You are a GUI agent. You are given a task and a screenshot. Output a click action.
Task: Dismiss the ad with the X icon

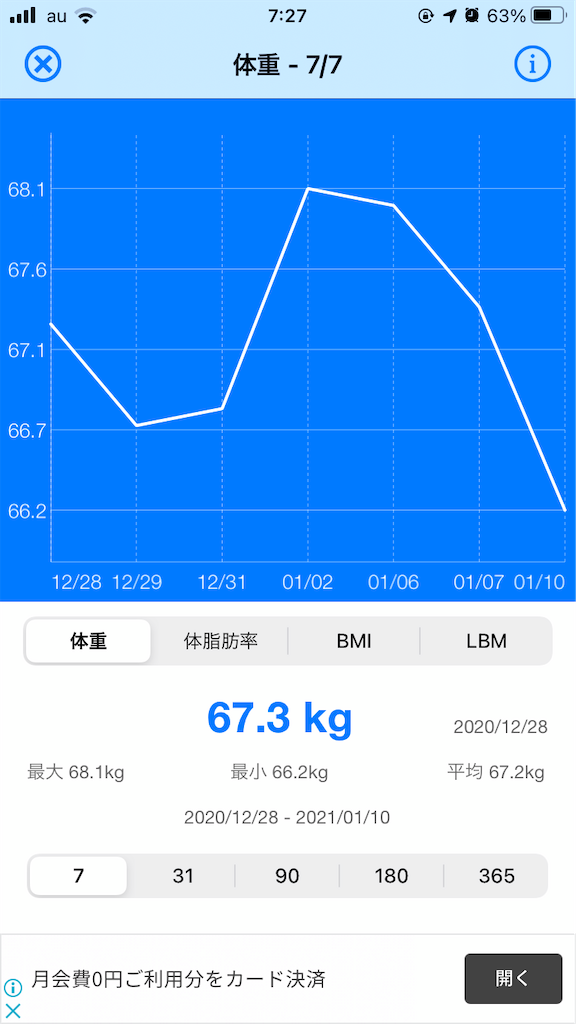[12, 1011]
